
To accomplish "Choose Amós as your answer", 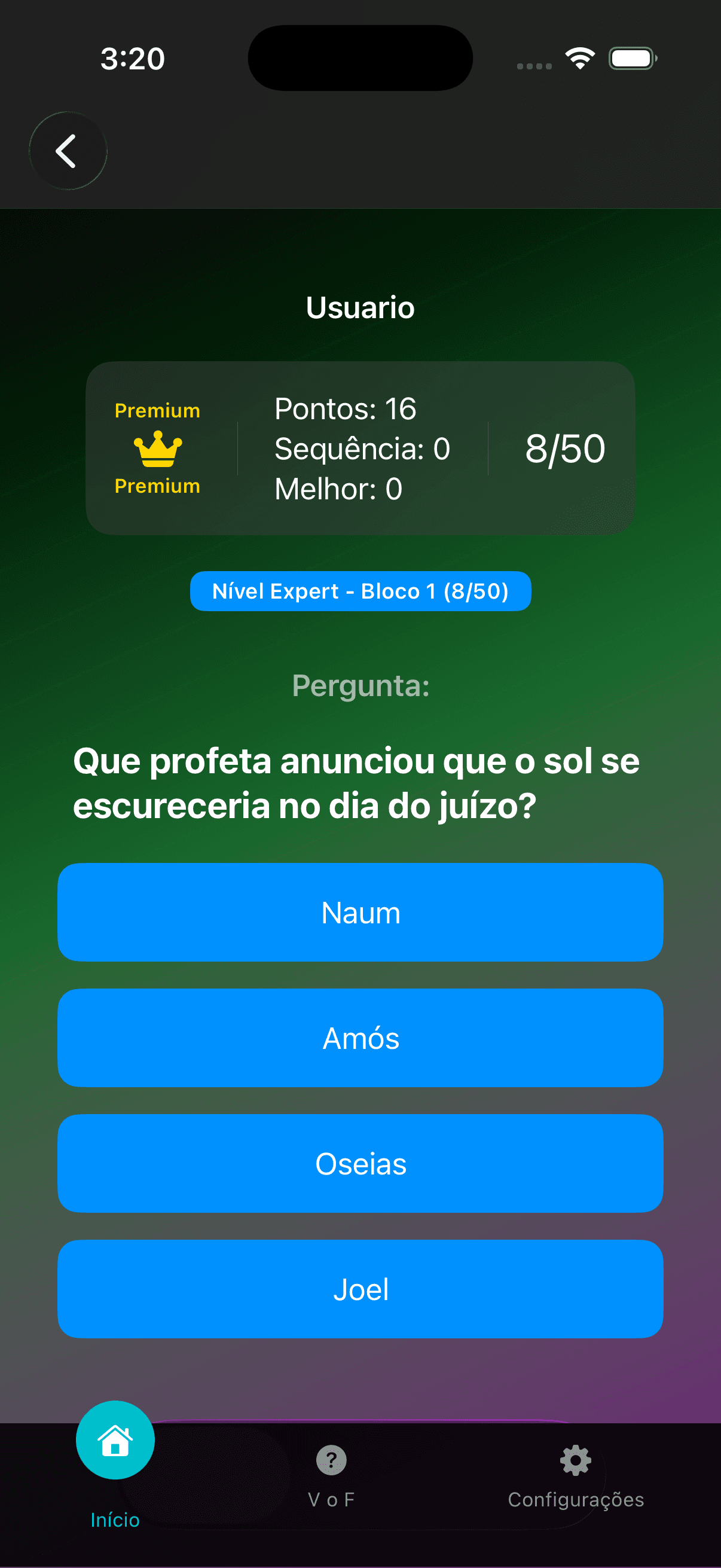I will [x=360, y=1037].
